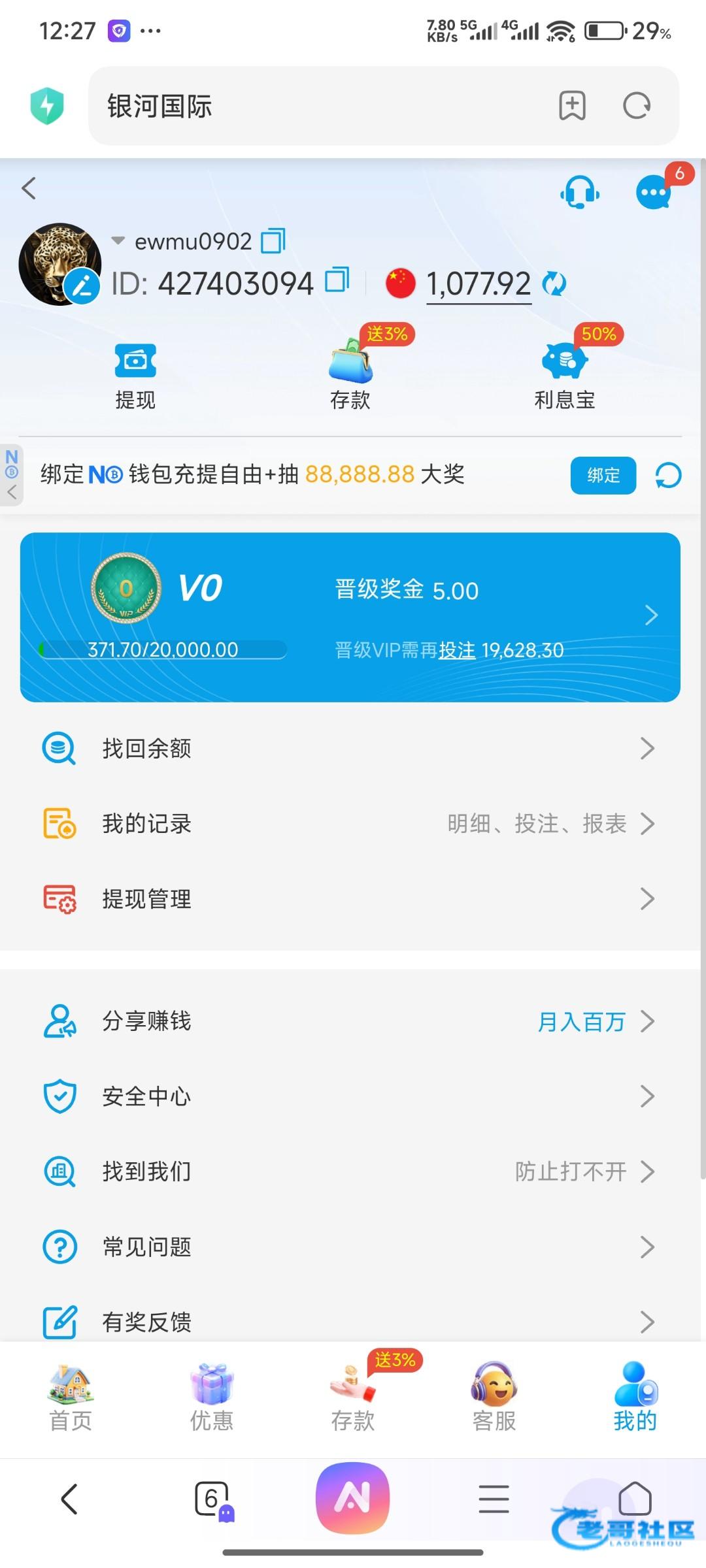
Task: Go back using the top-left arrow
Action: pyautogui.click(x=29, y=189)
